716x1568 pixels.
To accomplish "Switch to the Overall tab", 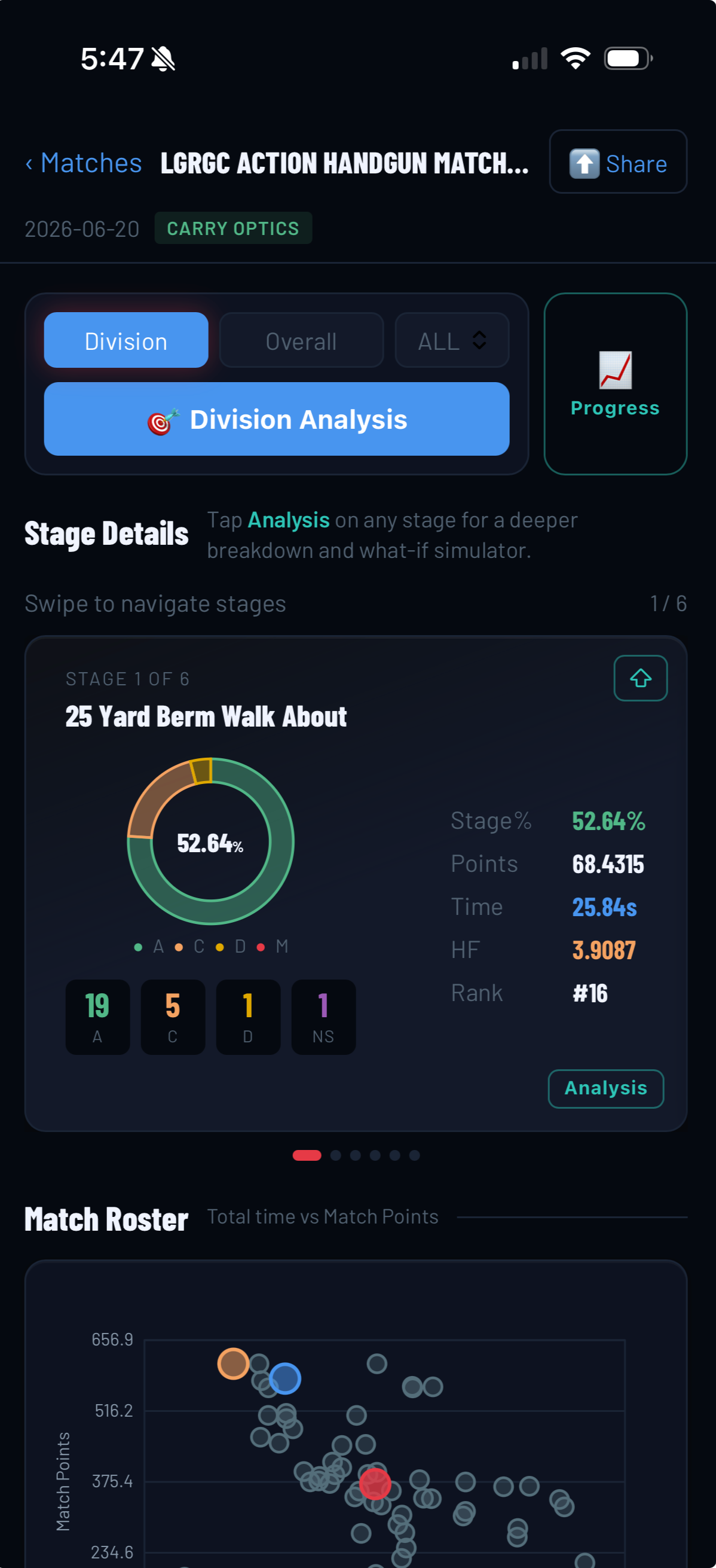I will pyautogui.click(x=301, y=340).
